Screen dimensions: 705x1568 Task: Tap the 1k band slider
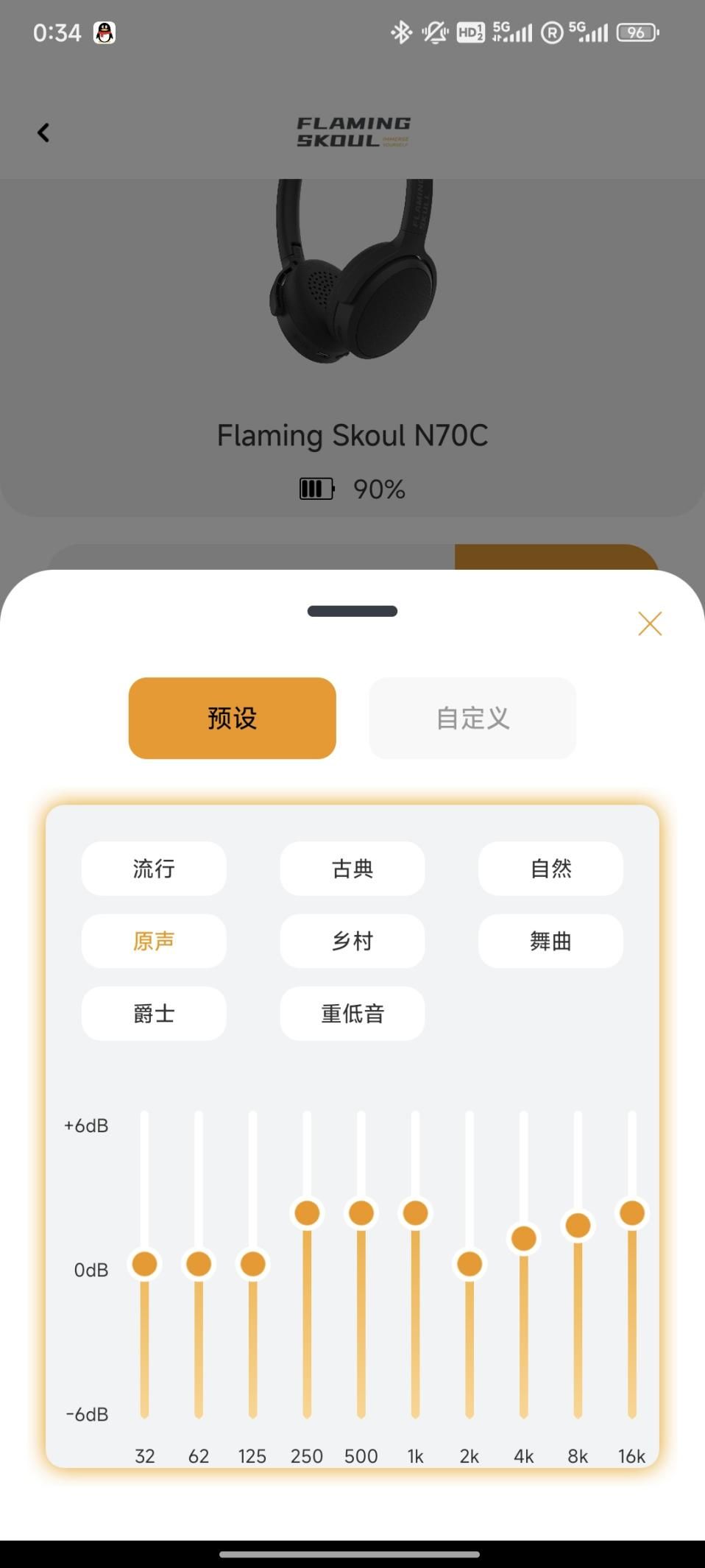[x=415, y=1212]
